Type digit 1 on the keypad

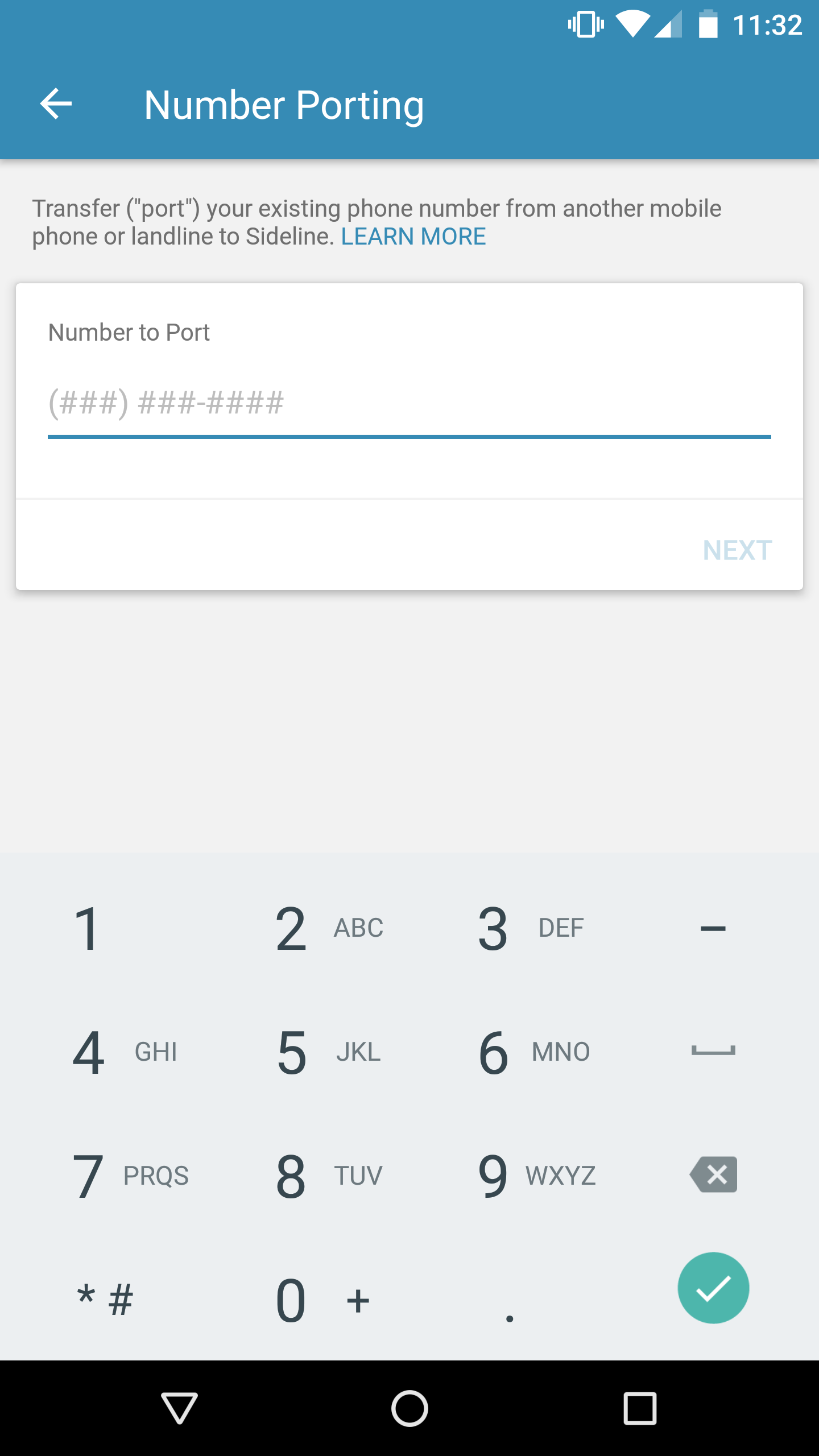click(88, 928)
